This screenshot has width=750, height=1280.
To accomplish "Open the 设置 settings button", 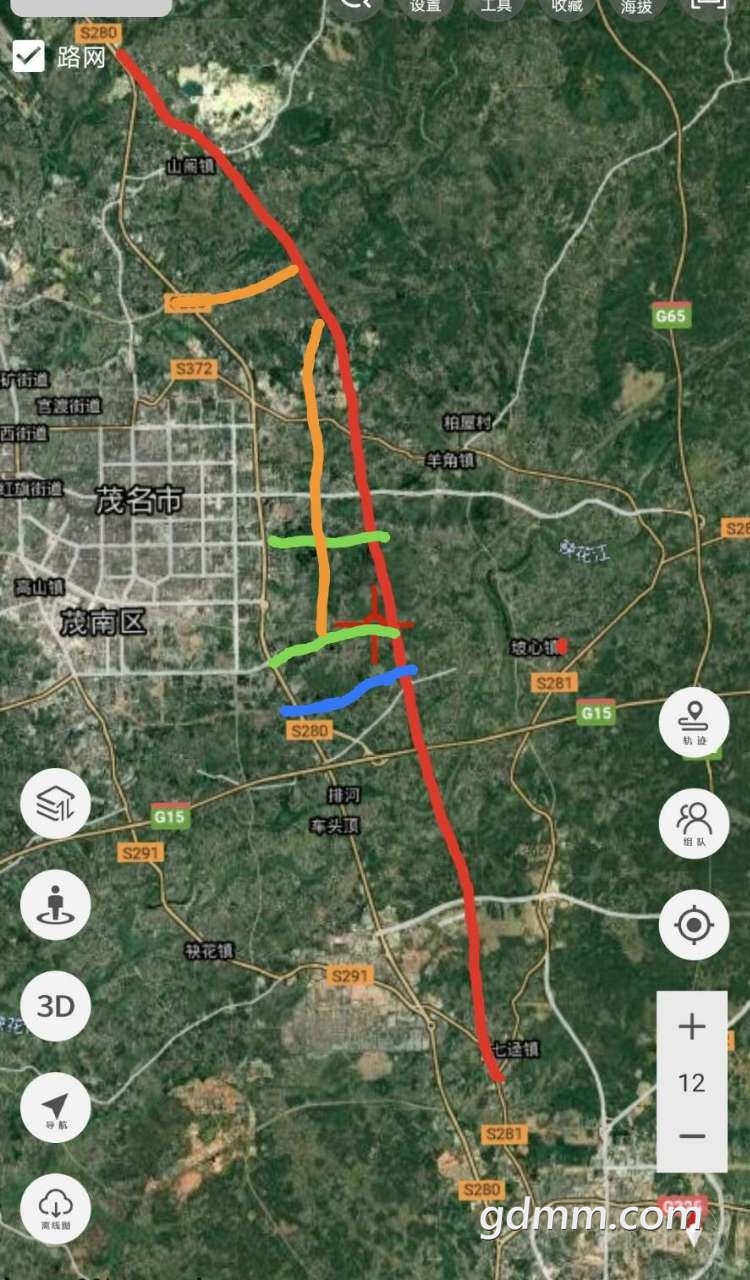I will (x=425, y=6).
